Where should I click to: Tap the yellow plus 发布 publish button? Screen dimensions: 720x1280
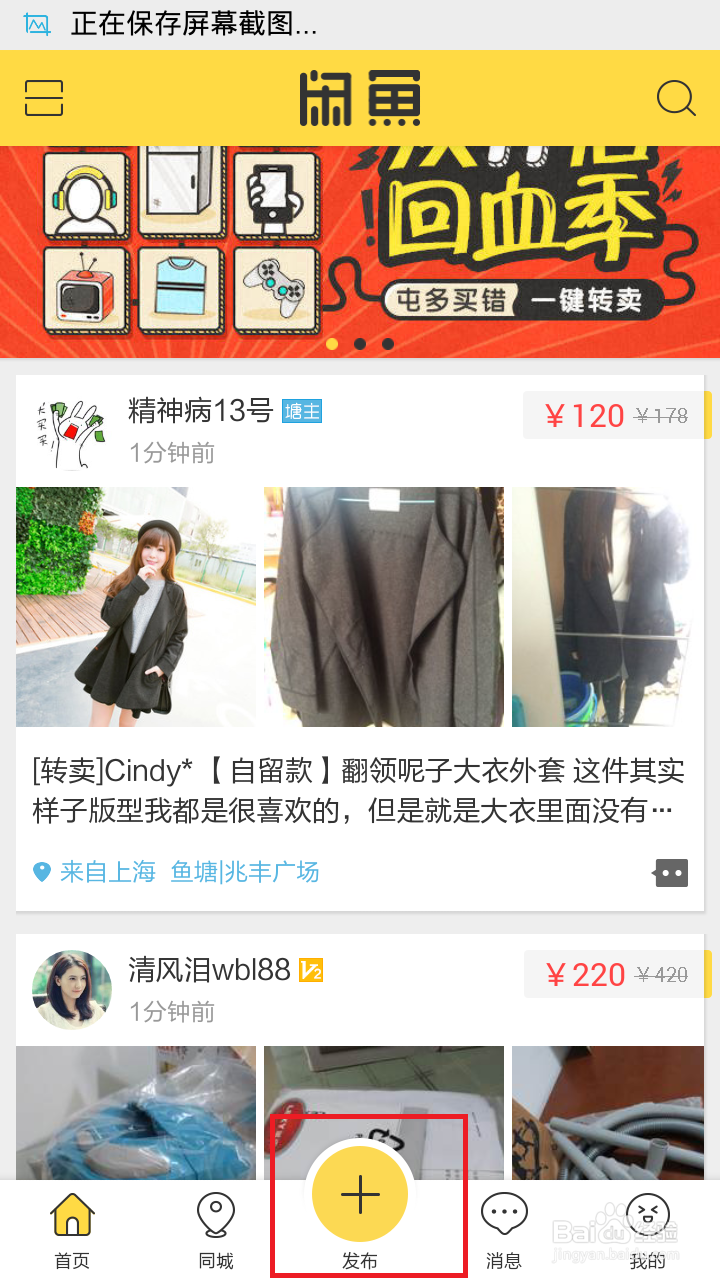359,1194
